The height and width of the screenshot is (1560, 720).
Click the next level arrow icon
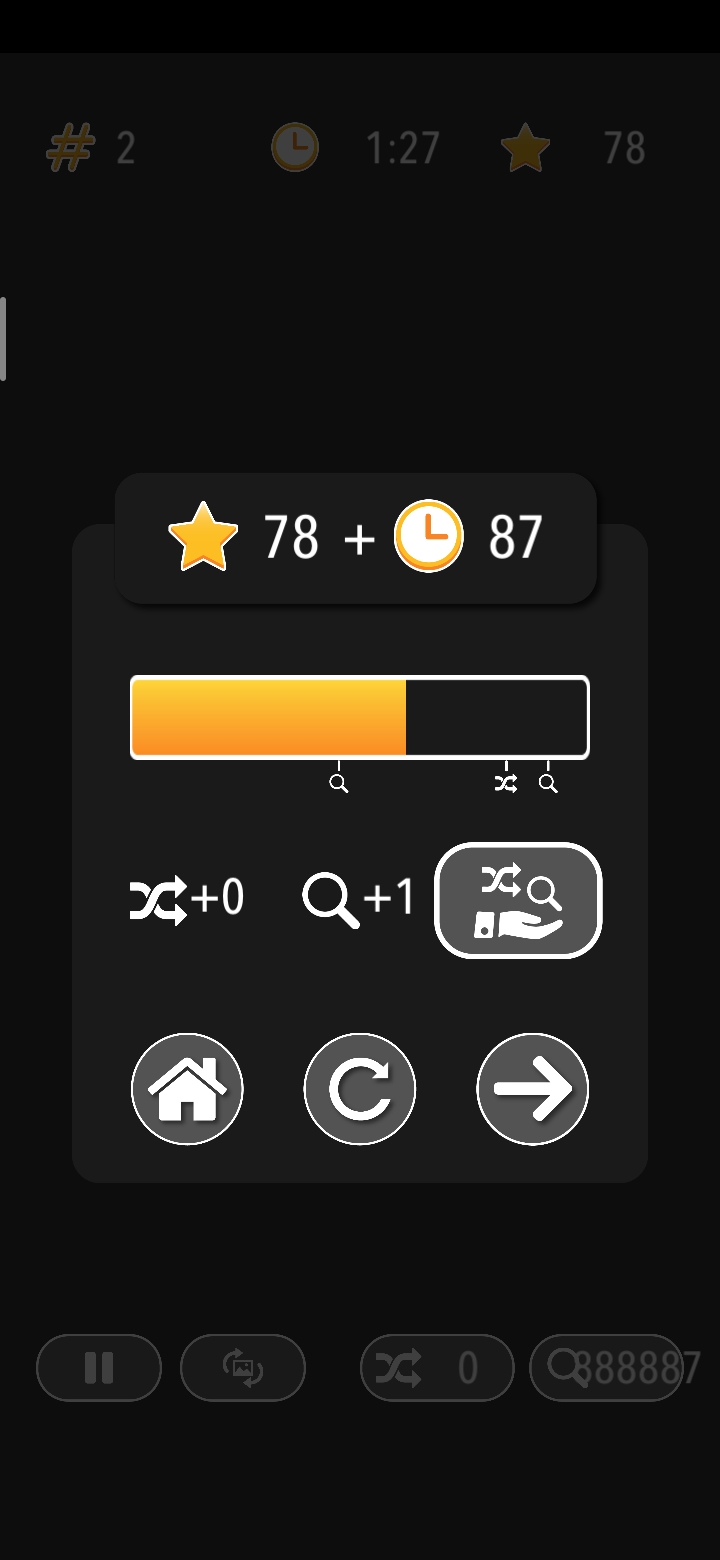click(x=532, y=1088)
